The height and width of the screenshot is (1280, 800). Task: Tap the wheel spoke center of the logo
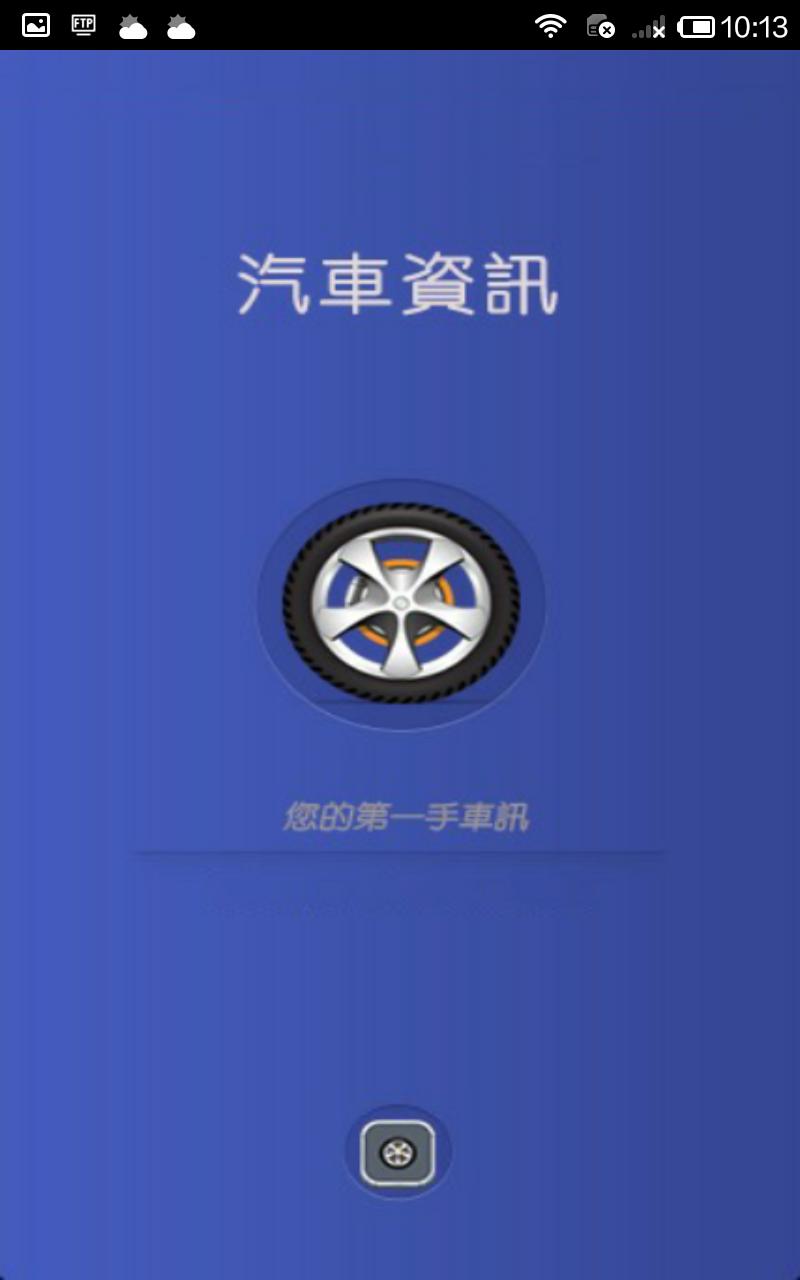click(400, 600)
